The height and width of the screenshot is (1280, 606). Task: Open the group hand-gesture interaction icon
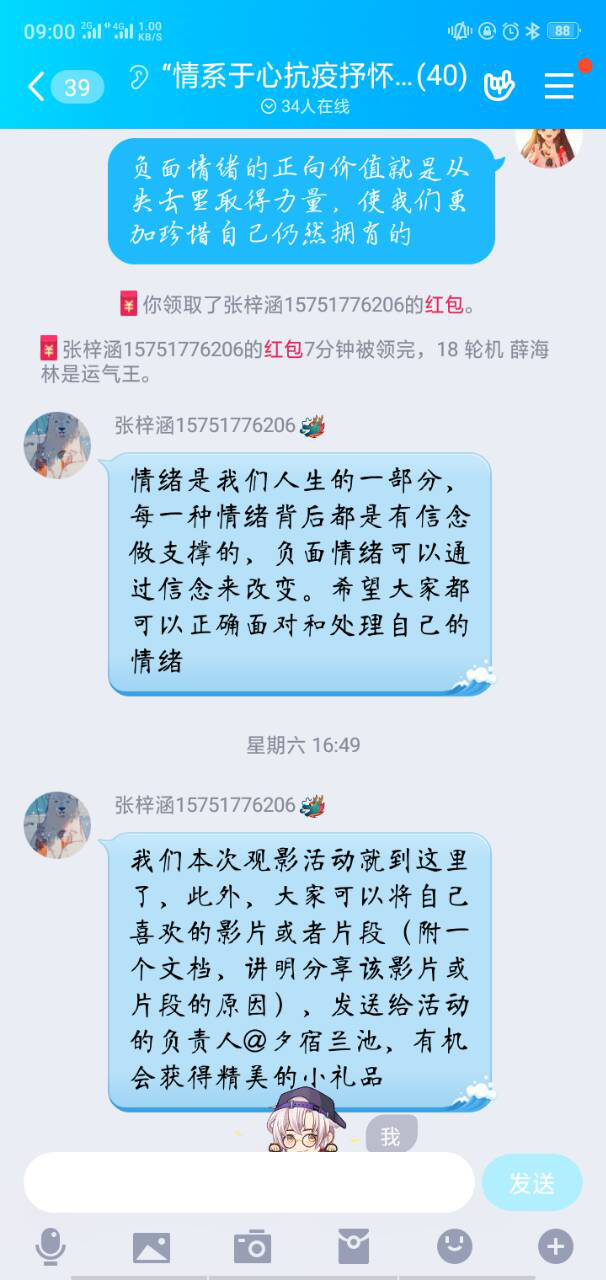click(498, 86)
